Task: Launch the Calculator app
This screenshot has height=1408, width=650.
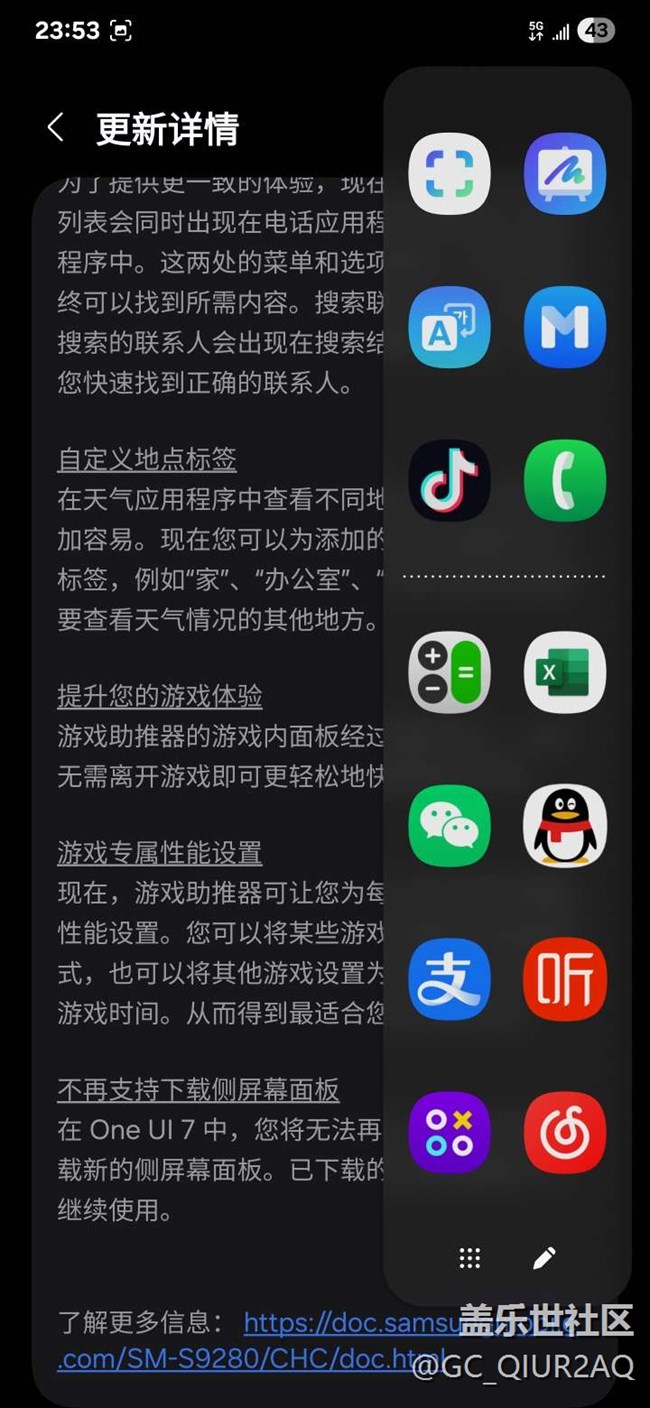Action: tap(449, 672)
